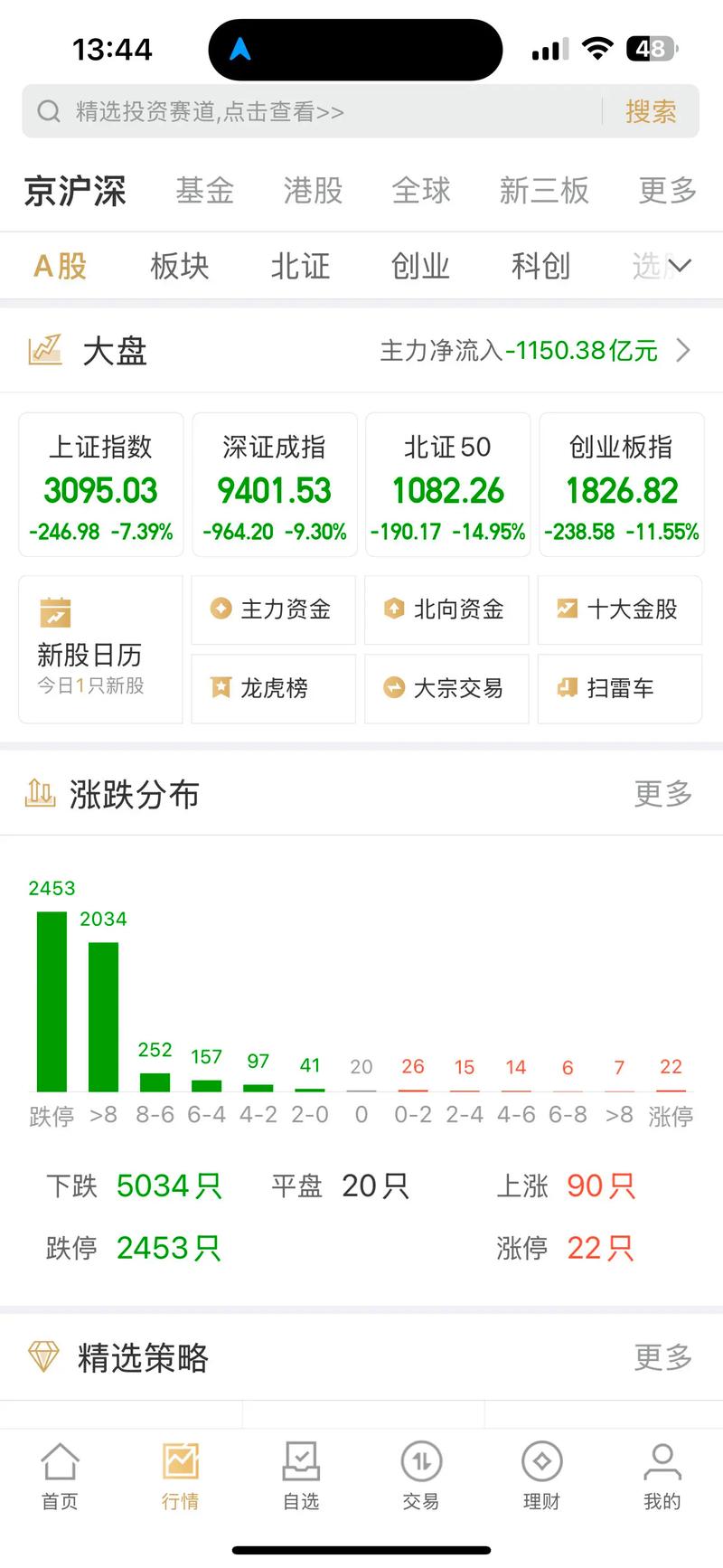Screen dimensions: 723x1568
Task: Switch to the 港股 tab
Action: [x=313, y=191]
